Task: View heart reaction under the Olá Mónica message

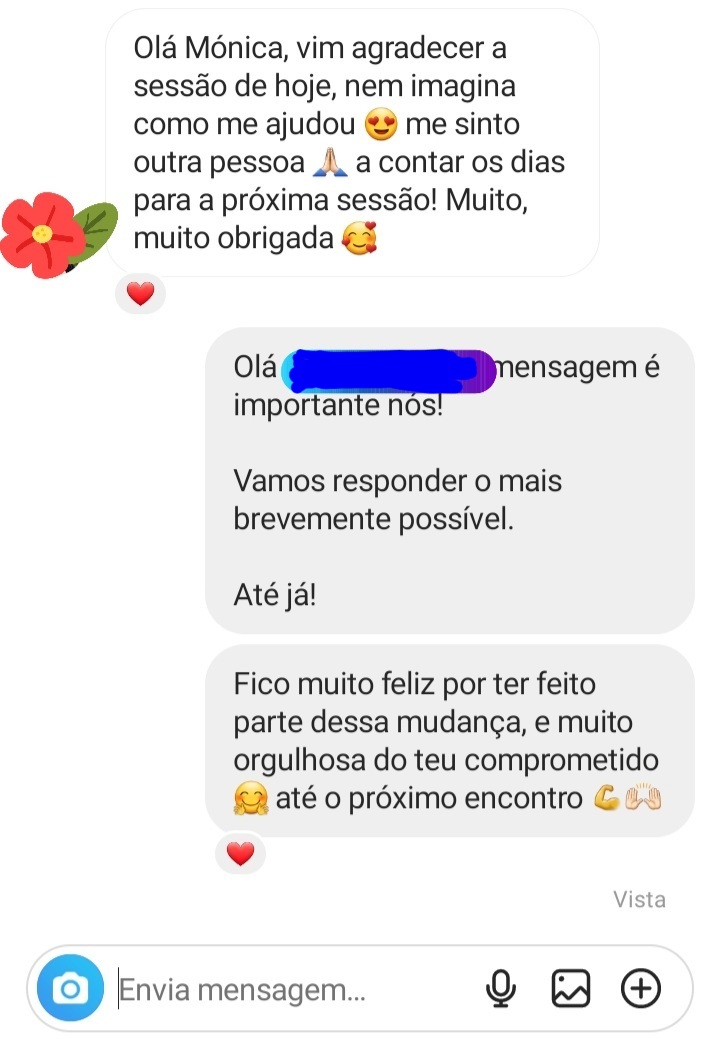Action: coord(140,294)
